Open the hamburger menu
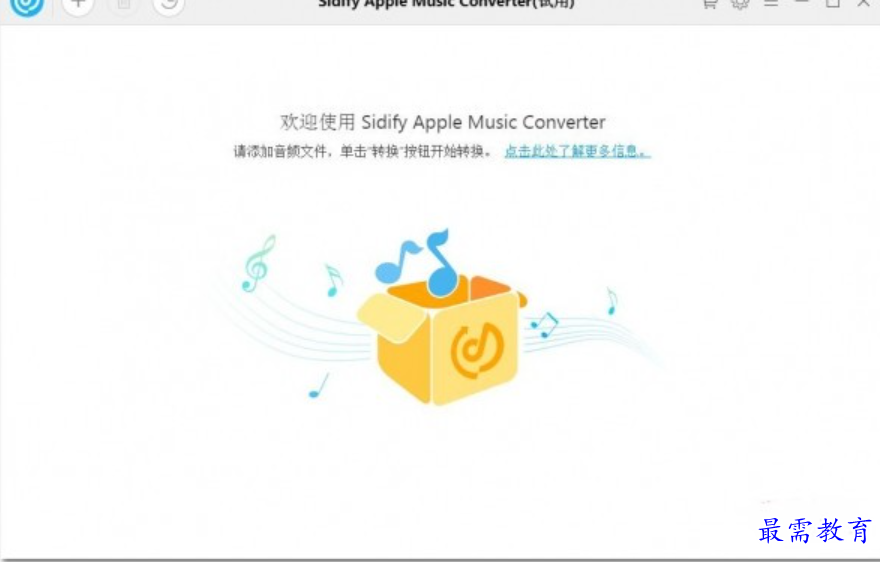 [x=771, y=3]
